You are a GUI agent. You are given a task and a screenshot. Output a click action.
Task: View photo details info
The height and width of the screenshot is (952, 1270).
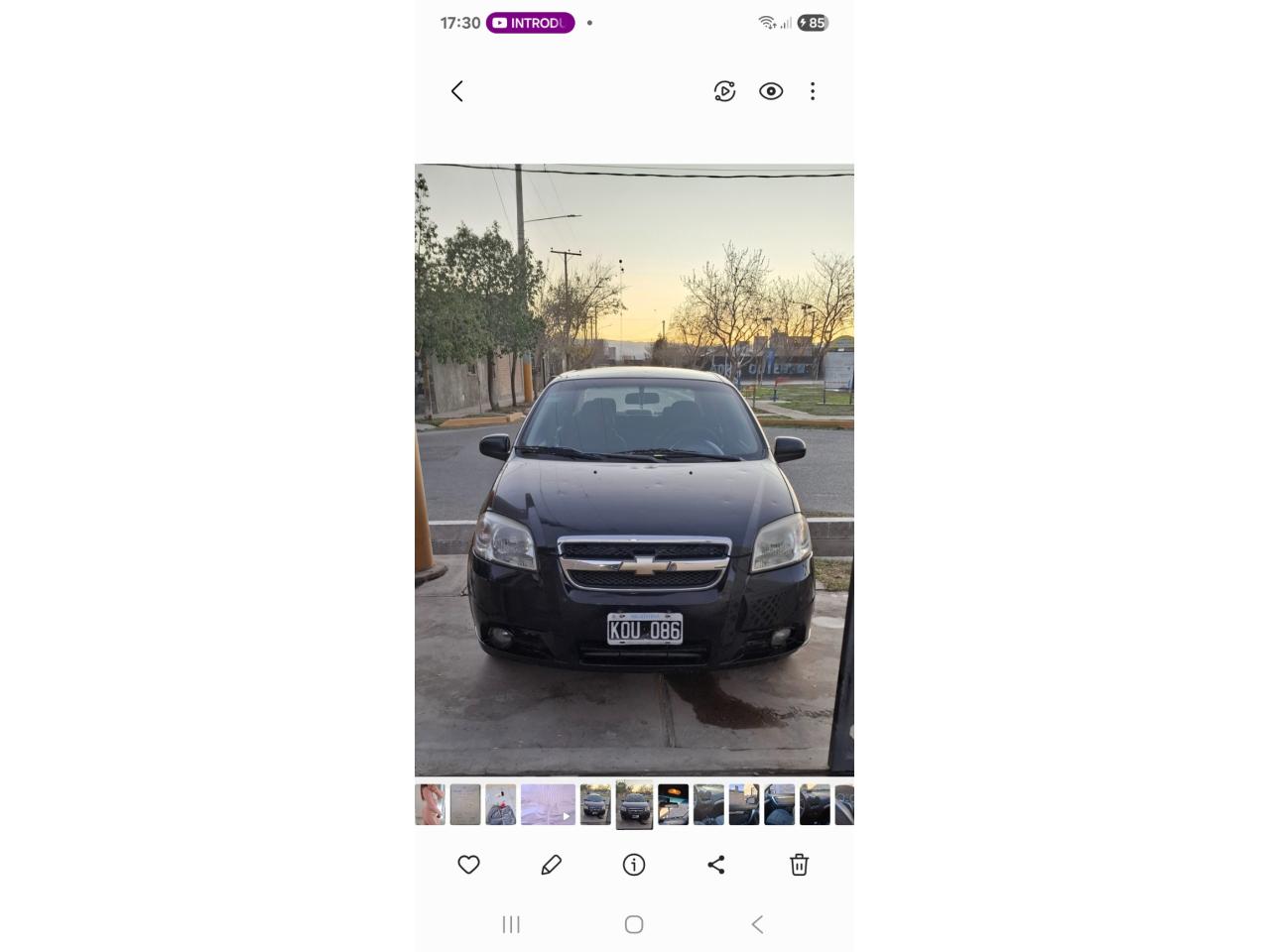click(x=634, y=865)
